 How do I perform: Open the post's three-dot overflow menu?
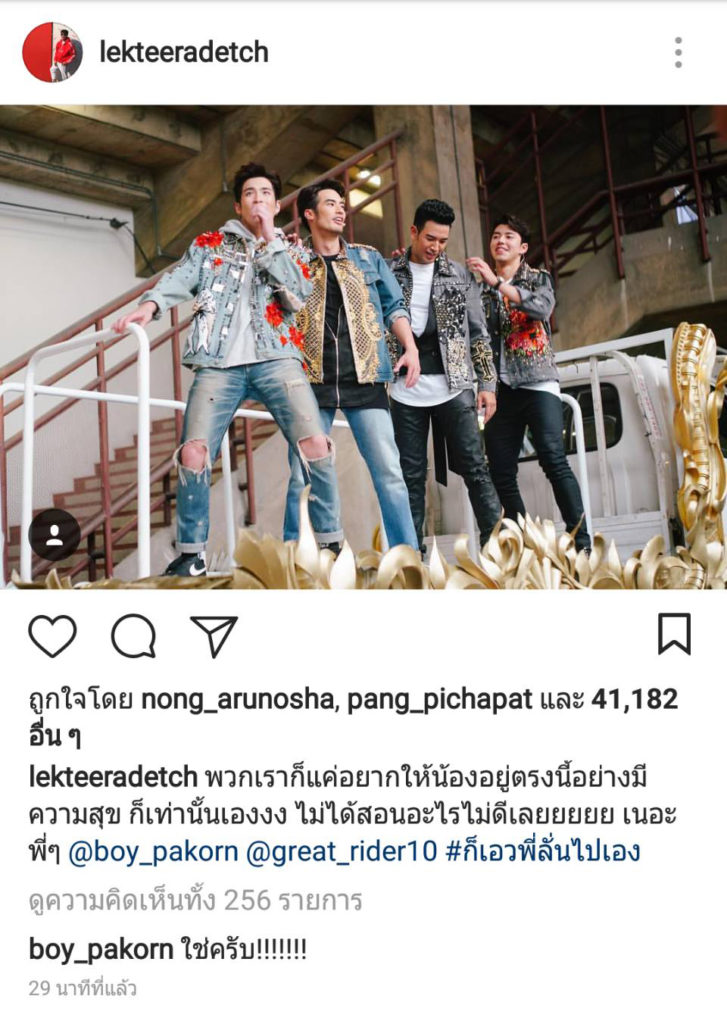(678, 52)
